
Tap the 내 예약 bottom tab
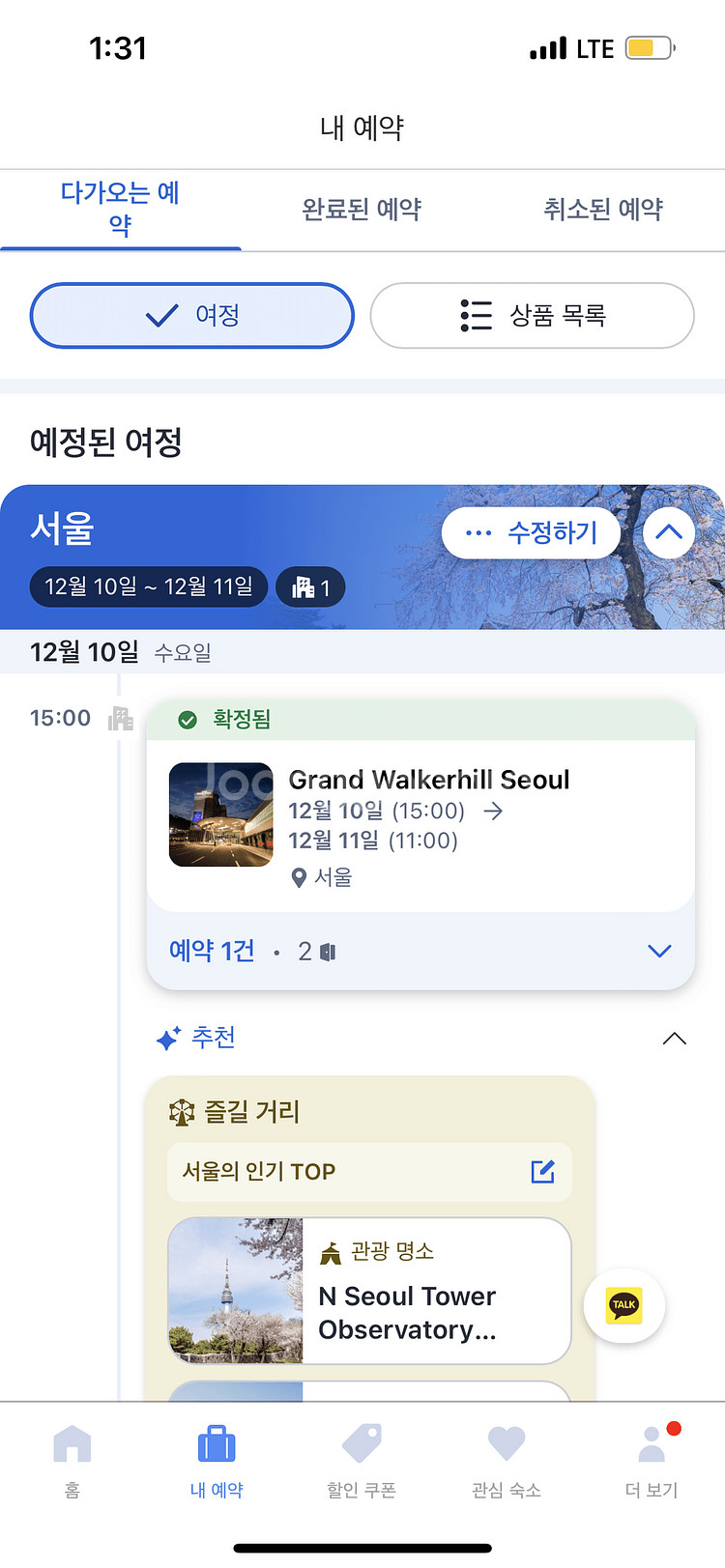(x=217, y=1461)
